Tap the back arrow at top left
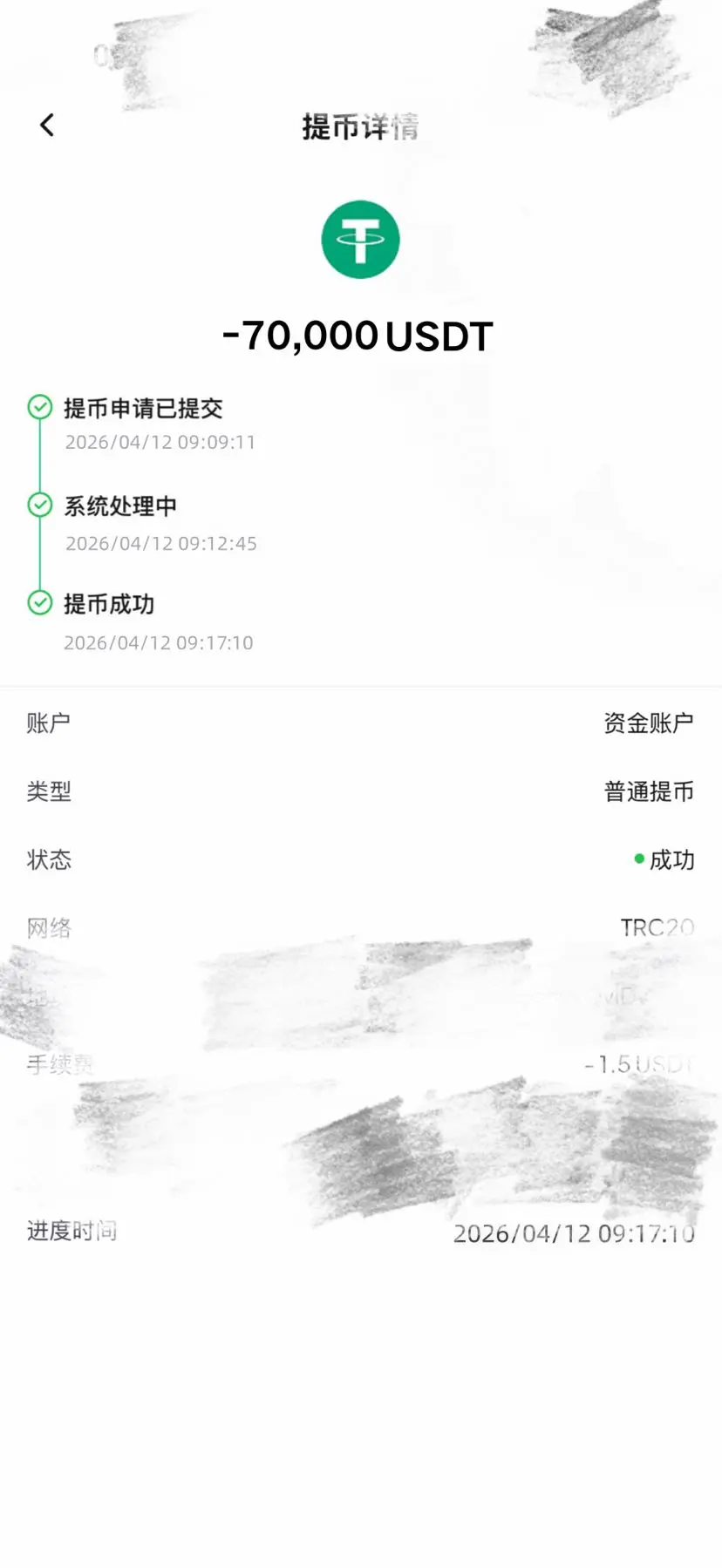 [47, 125]
